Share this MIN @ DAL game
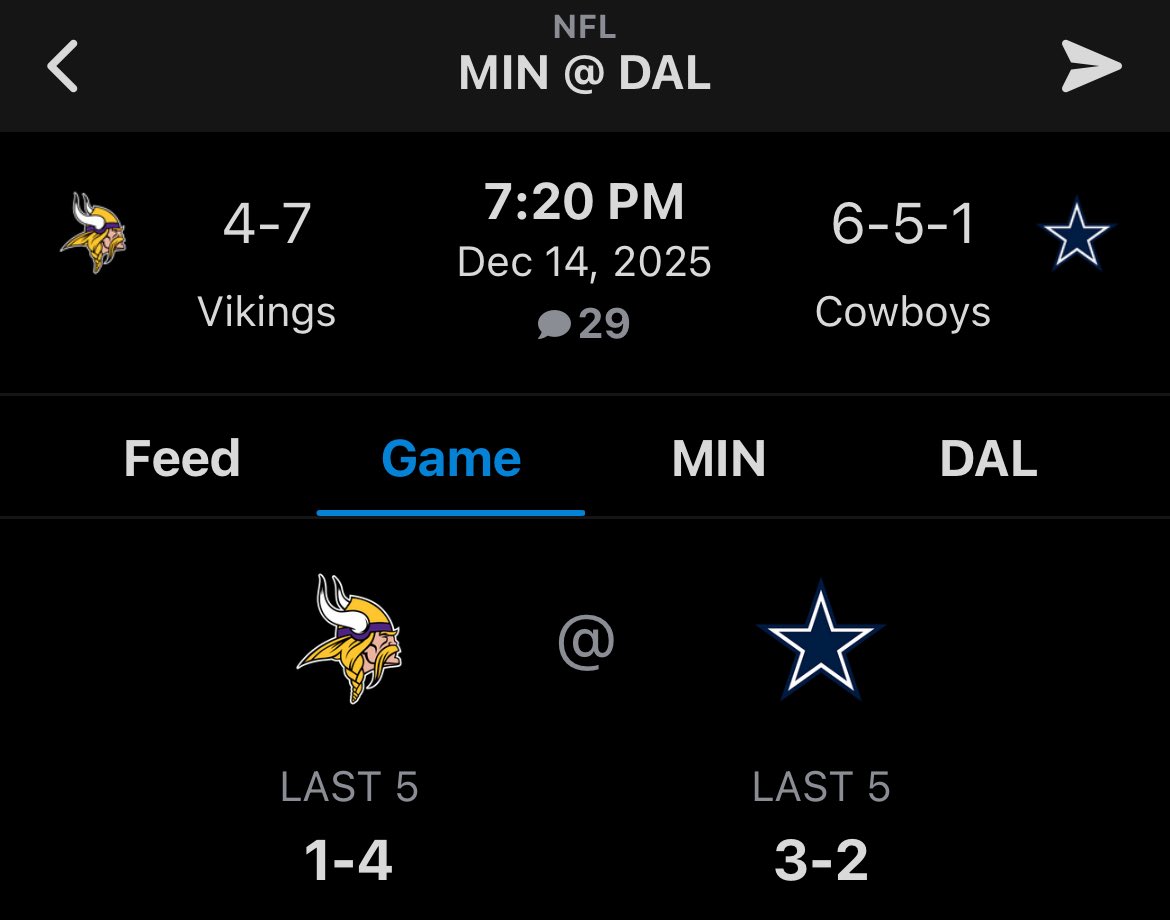The height and width of the screenshot is (920, 1170). (x=1091, y=67)
